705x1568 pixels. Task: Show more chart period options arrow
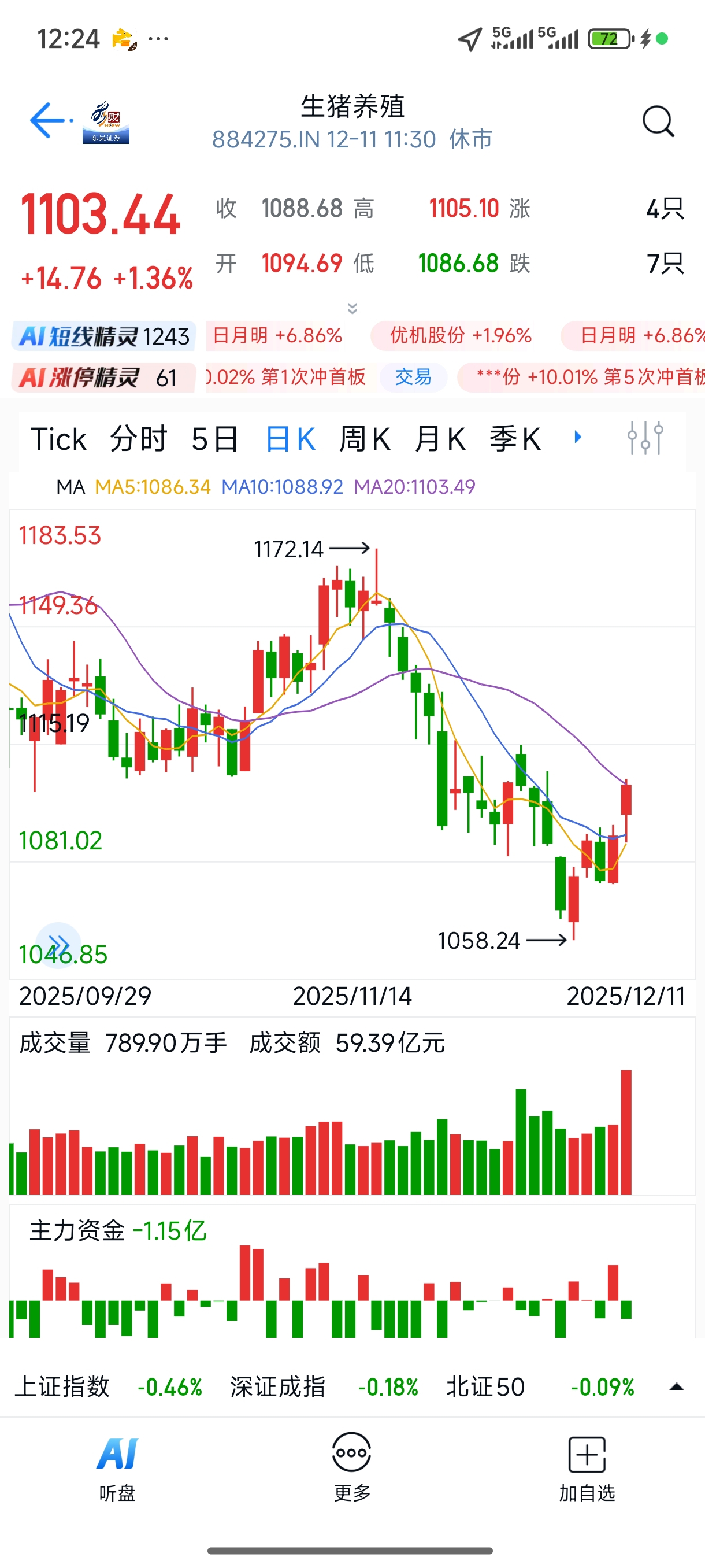pos(578,437)
